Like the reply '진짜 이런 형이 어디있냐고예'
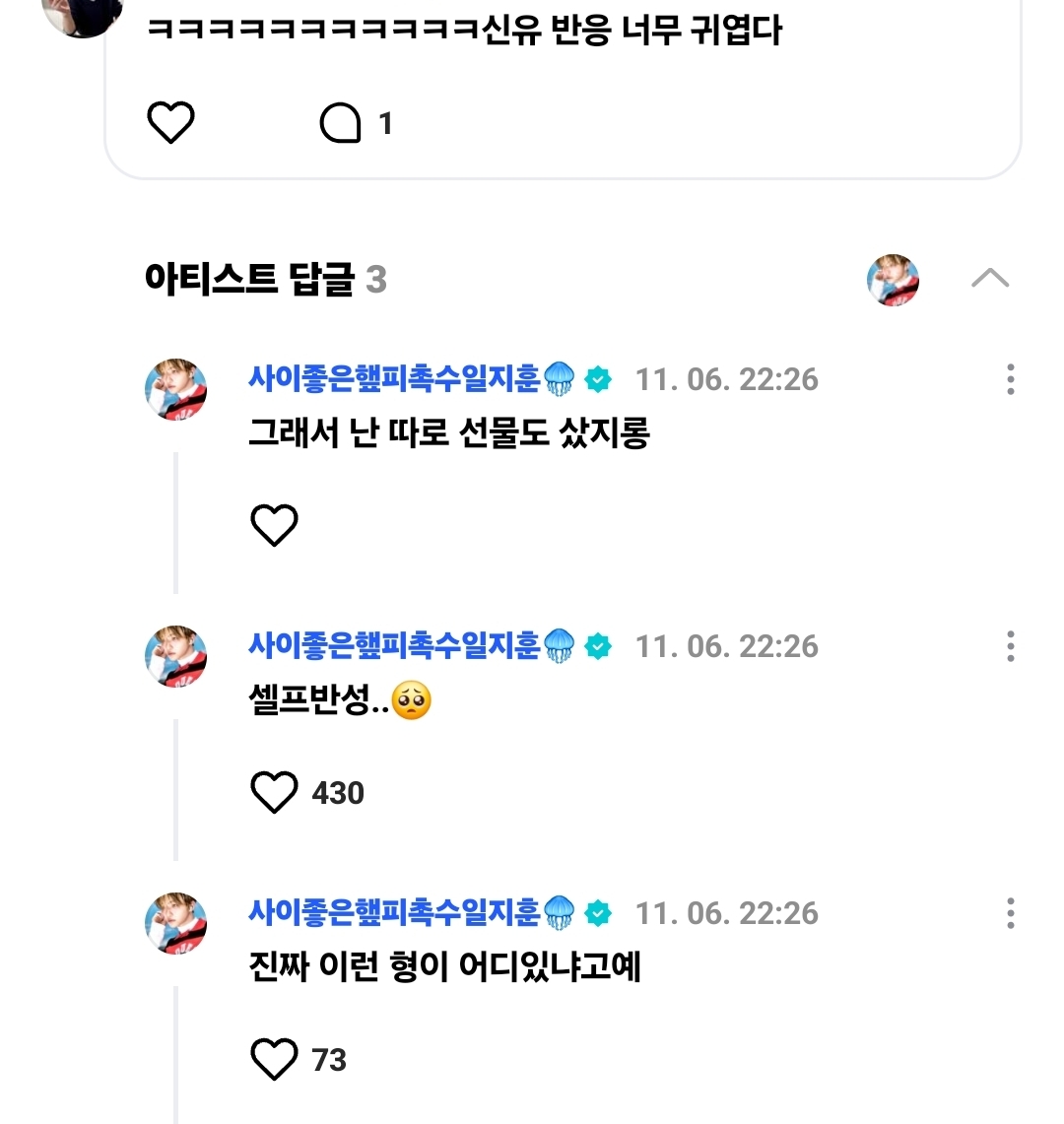 [x=274, y=1059]
